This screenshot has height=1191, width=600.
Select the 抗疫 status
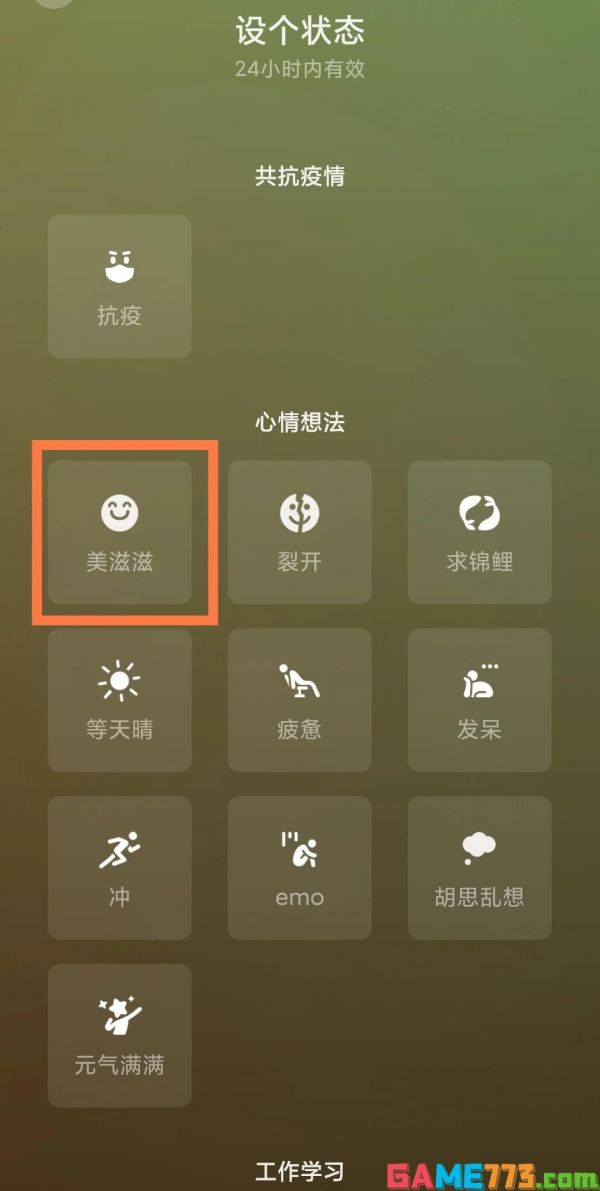119,286
